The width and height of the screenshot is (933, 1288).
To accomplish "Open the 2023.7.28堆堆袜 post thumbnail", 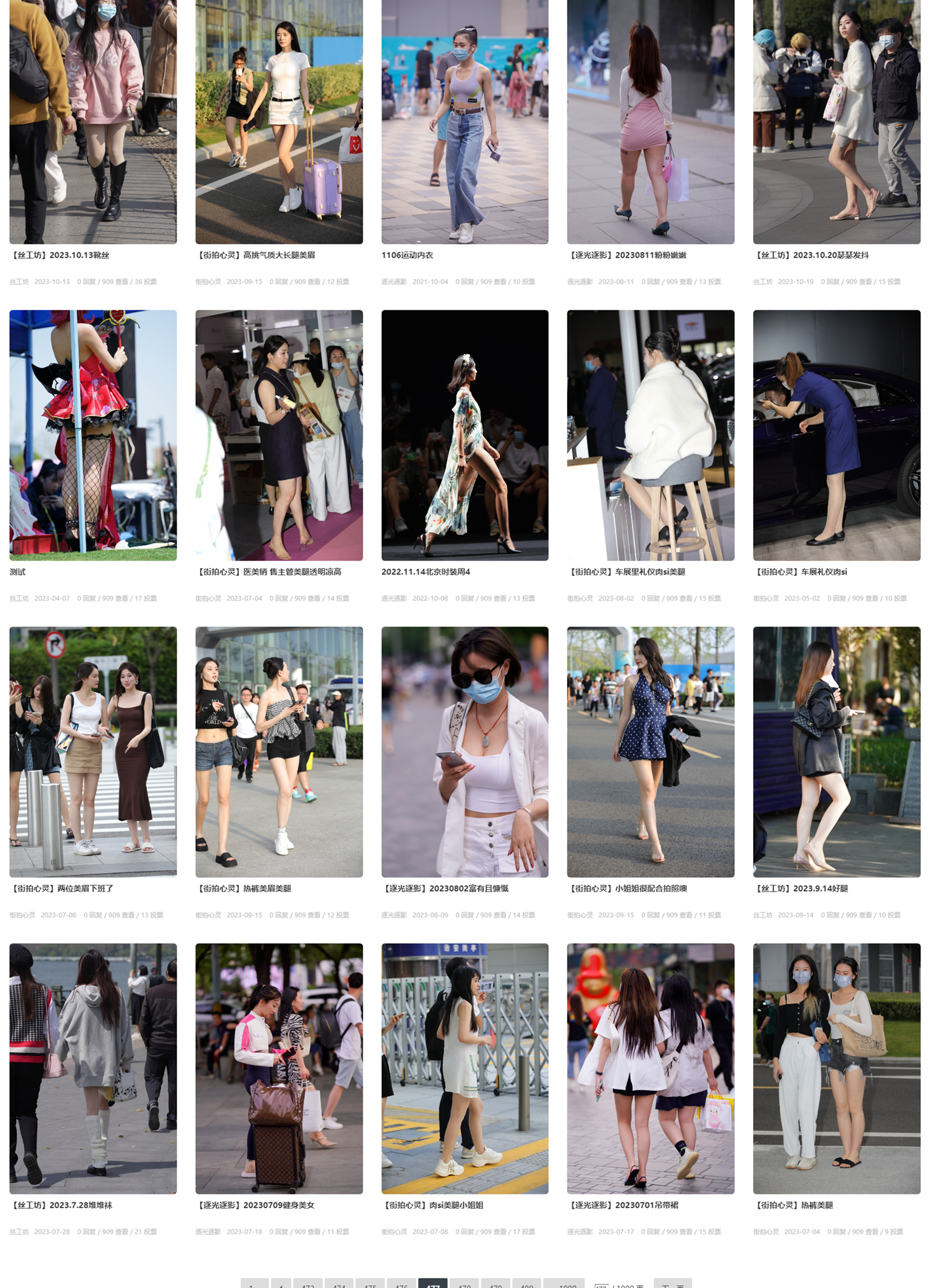I will click(93, 1068).
